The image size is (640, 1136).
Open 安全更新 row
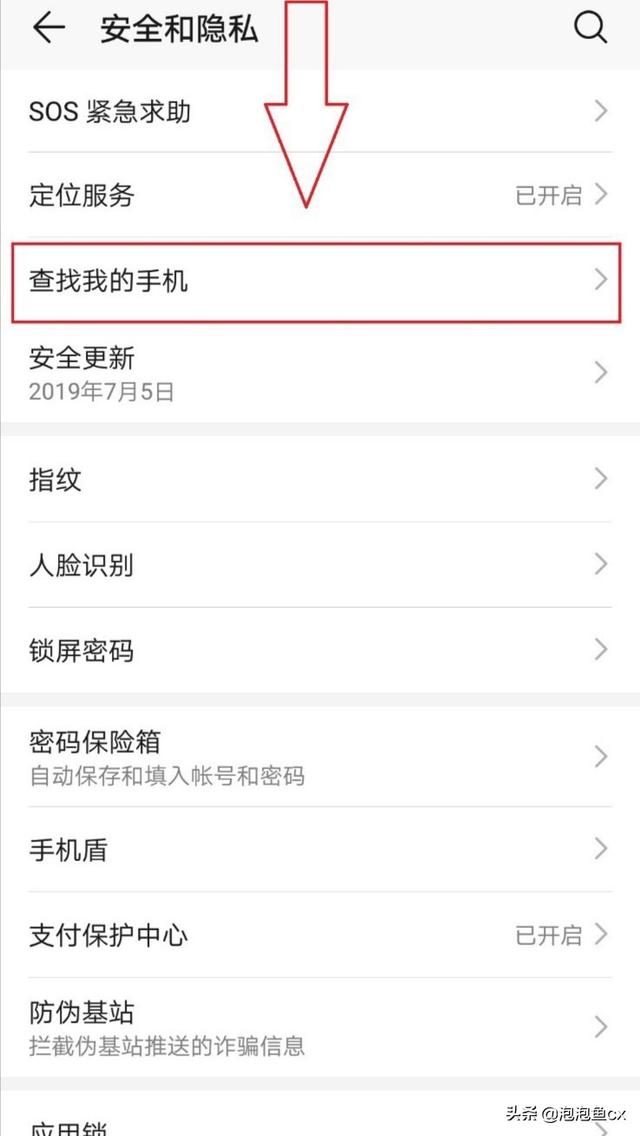(x=320, y=373)
